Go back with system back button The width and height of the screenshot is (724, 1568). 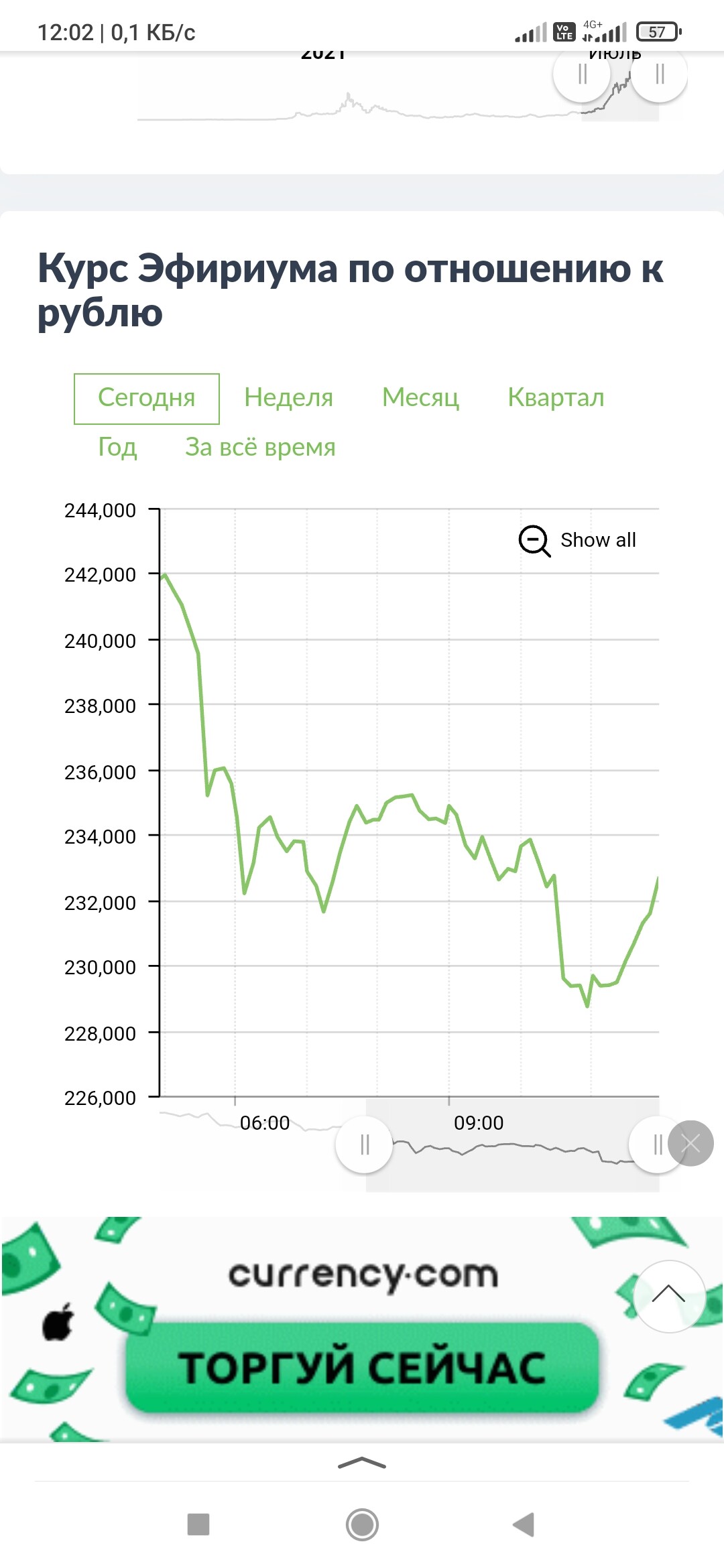pos(524,1524)
